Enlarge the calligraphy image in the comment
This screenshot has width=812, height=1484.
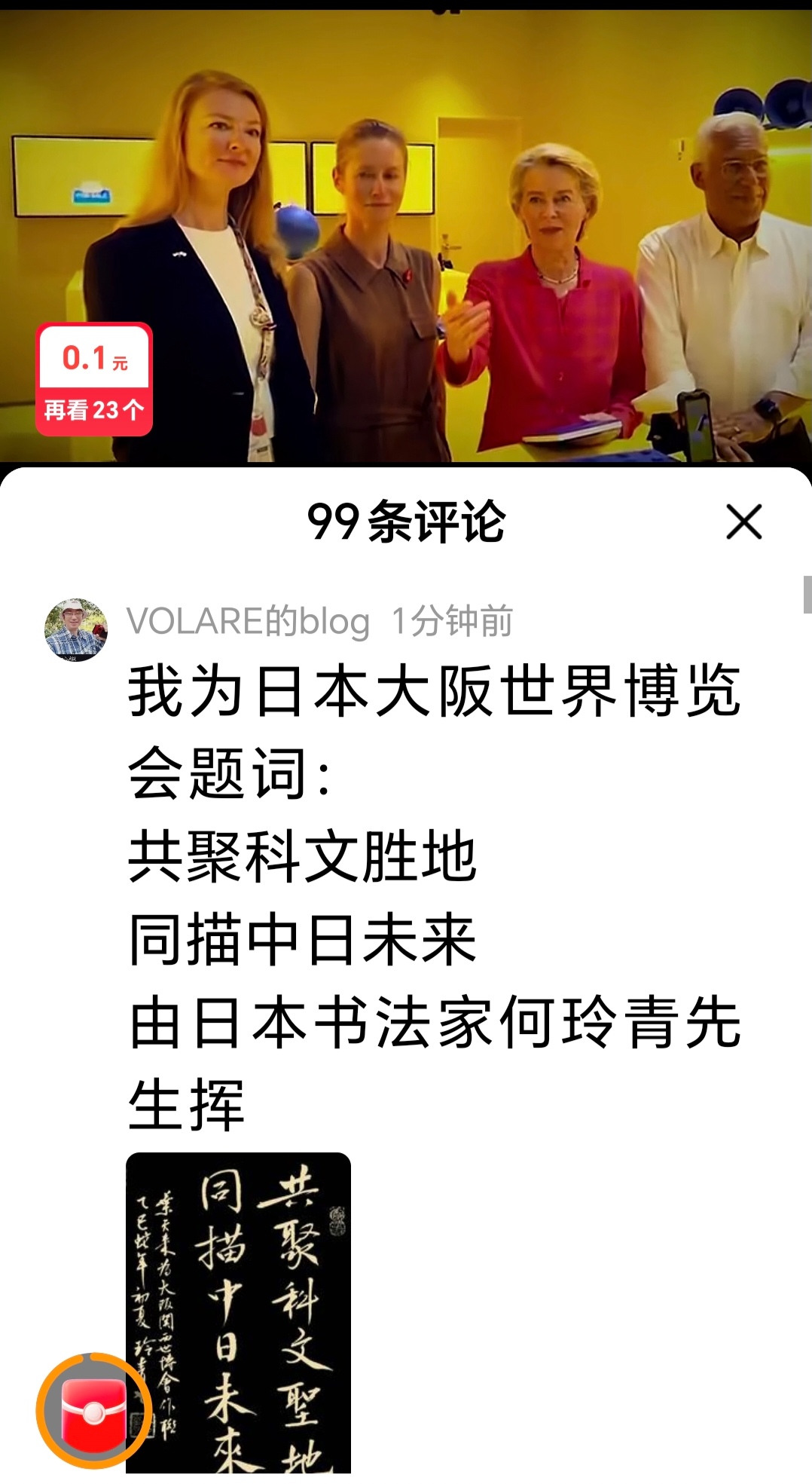(x=238, y=1312)
